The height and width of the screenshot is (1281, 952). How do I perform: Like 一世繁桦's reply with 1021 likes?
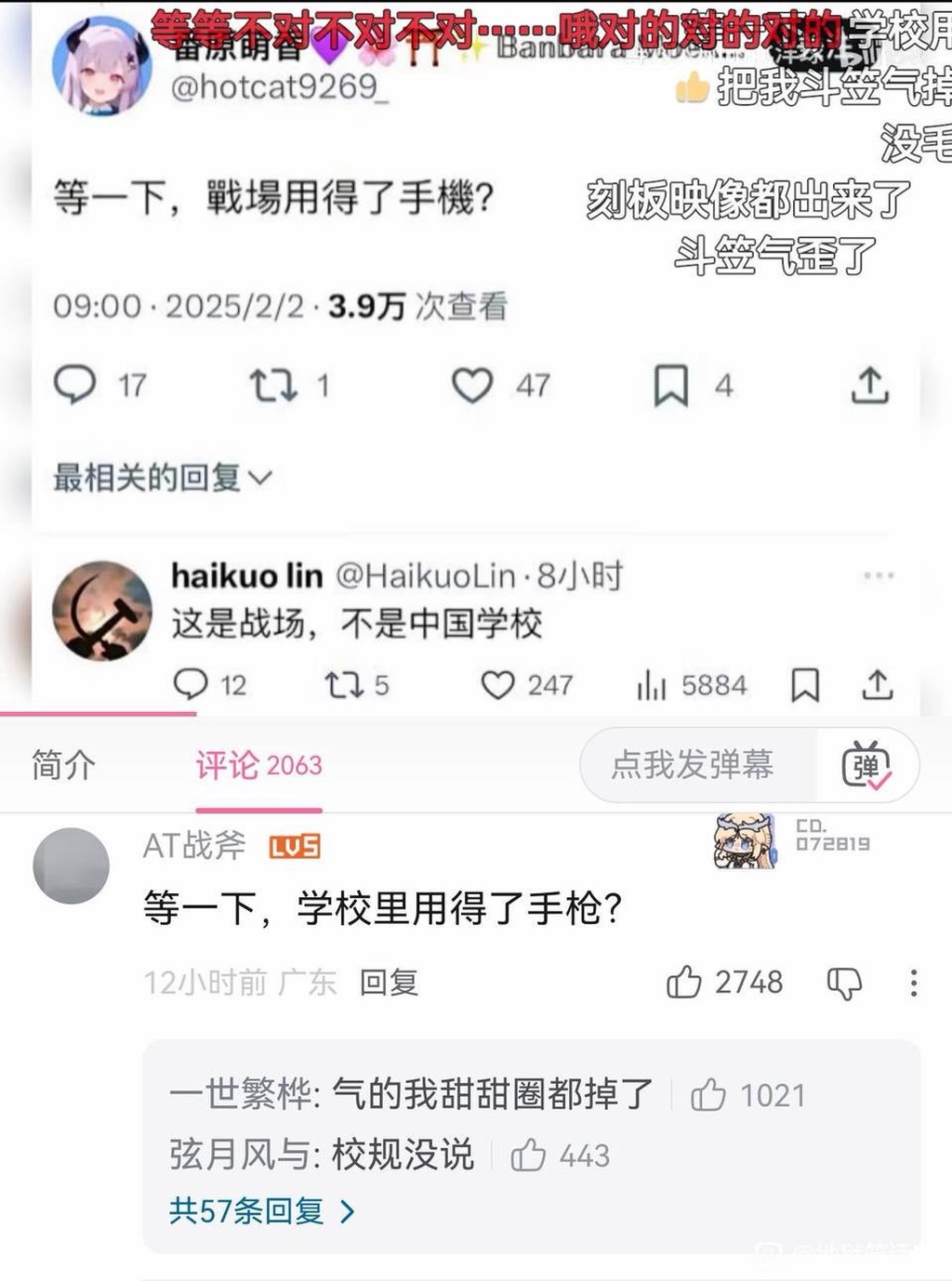(x=708, y=1095)
